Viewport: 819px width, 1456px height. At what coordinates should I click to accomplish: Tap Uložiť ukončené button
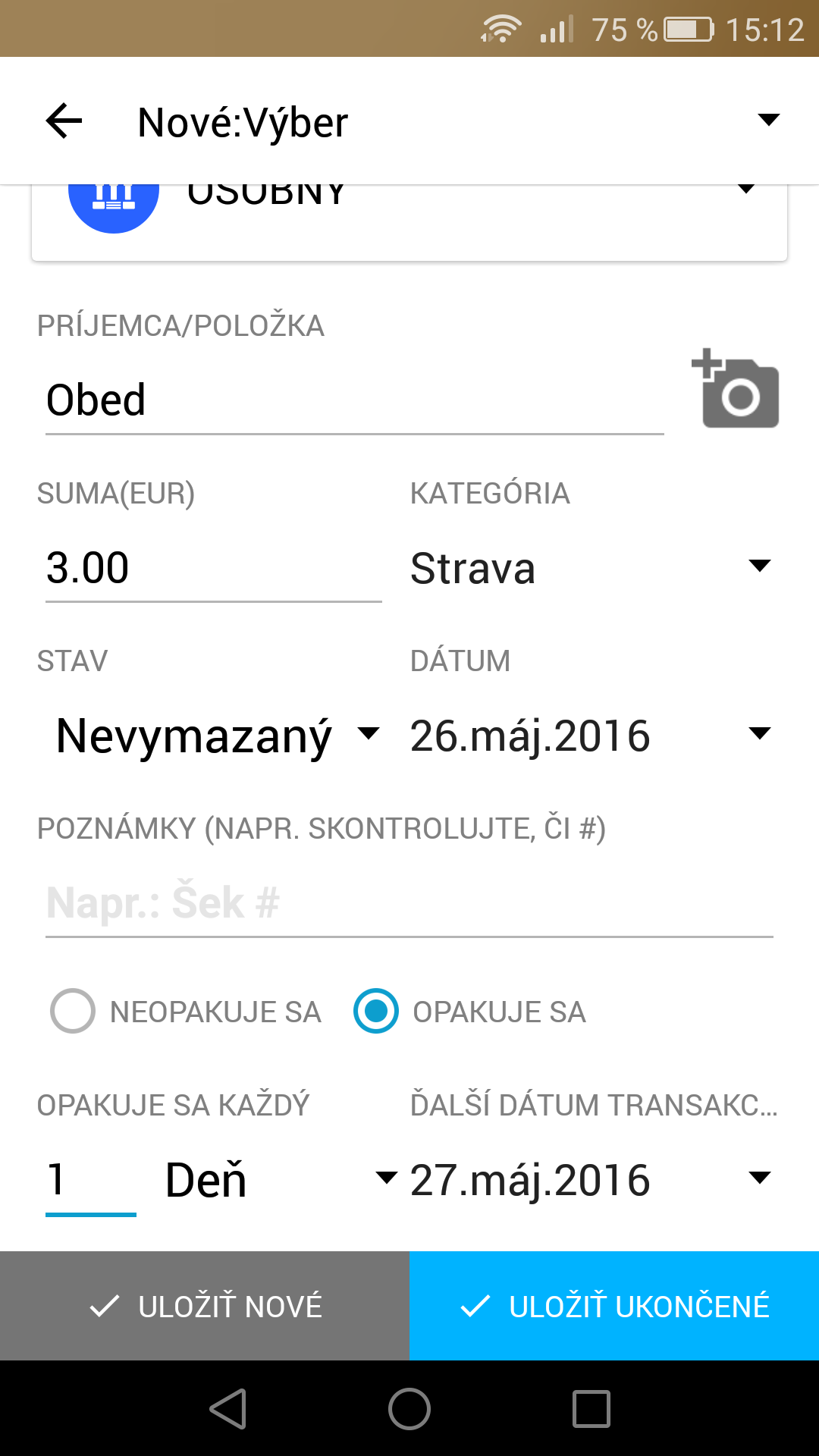614,1306
